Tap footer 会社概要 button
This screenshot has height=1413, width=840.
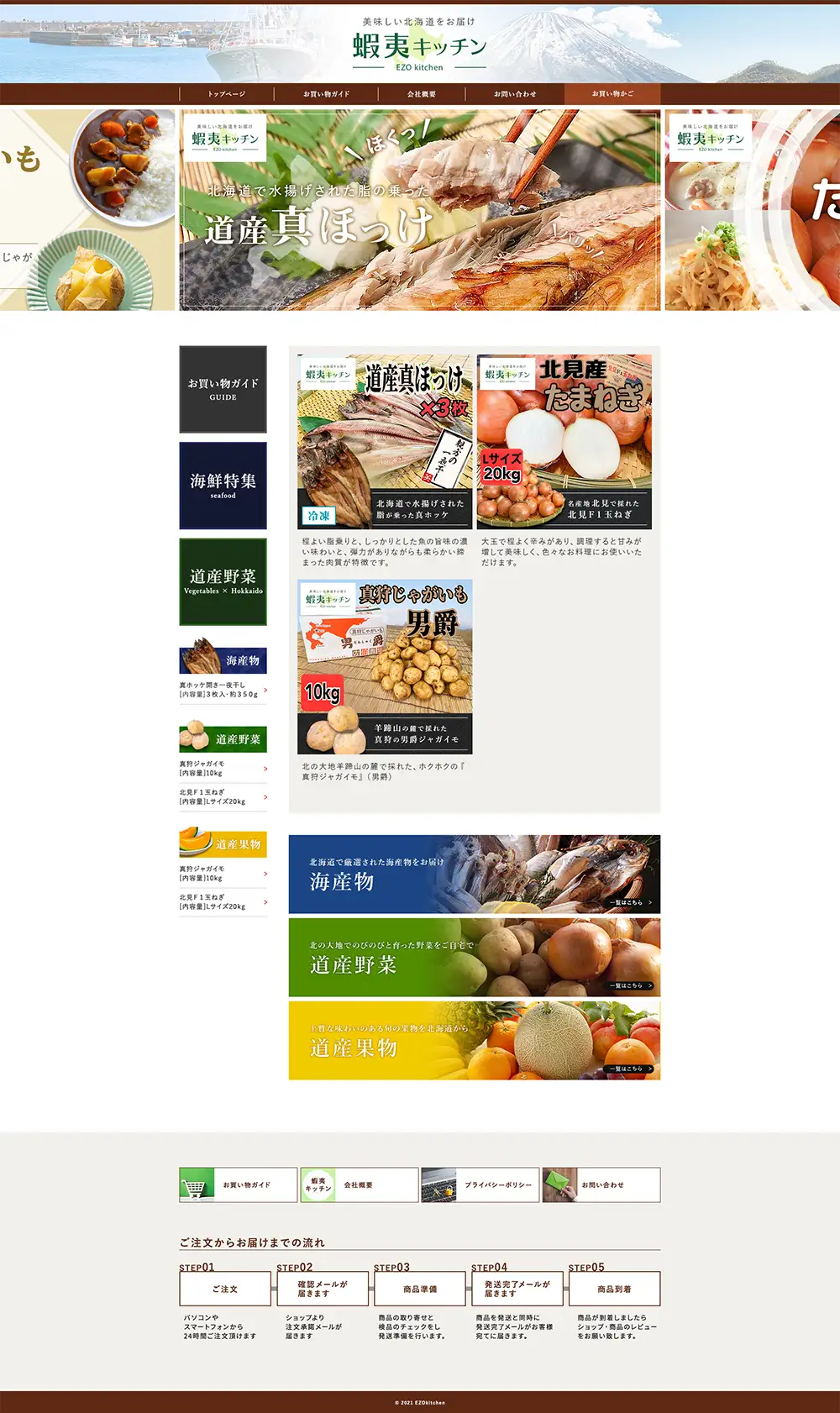360,1185
